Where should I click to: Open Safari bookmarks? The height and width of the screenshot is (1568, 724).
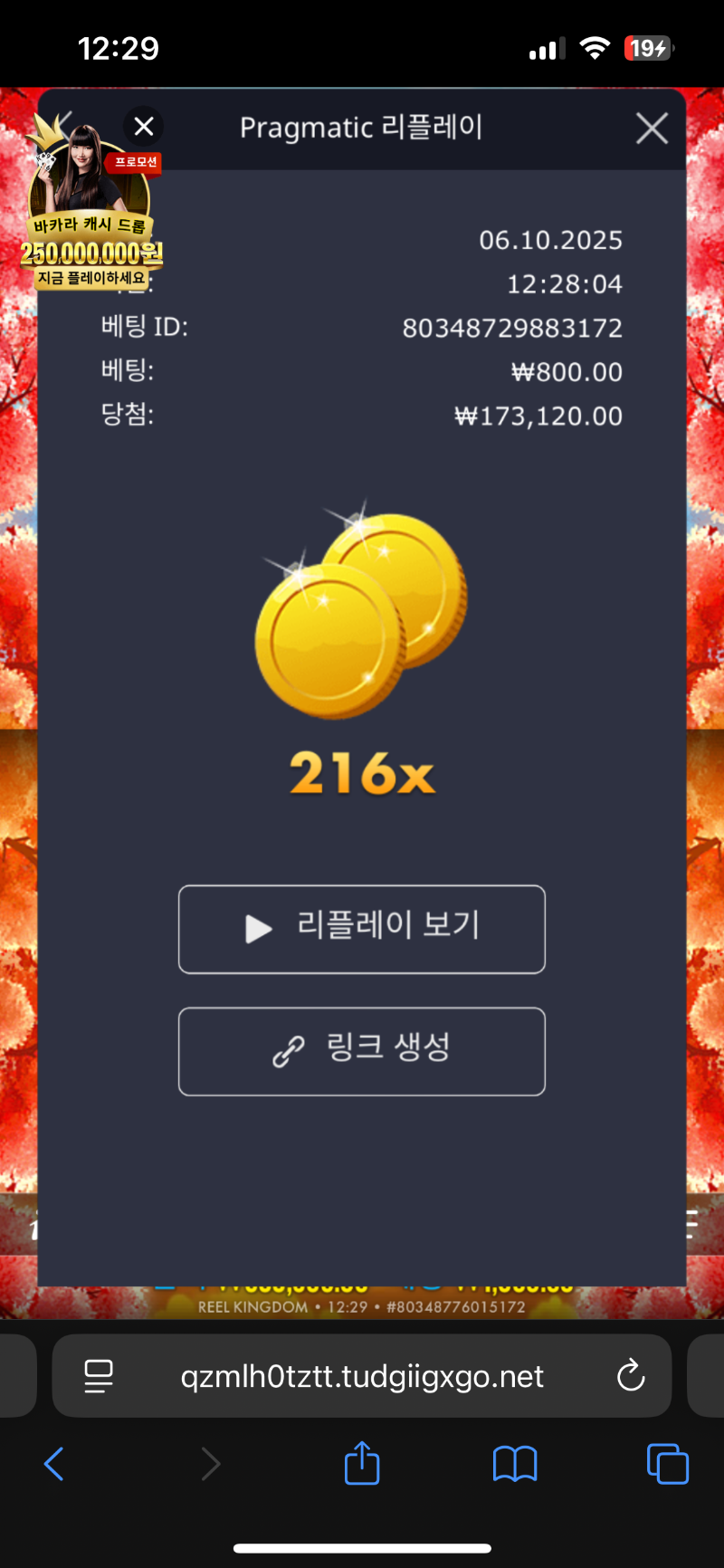click(515, 1464)
